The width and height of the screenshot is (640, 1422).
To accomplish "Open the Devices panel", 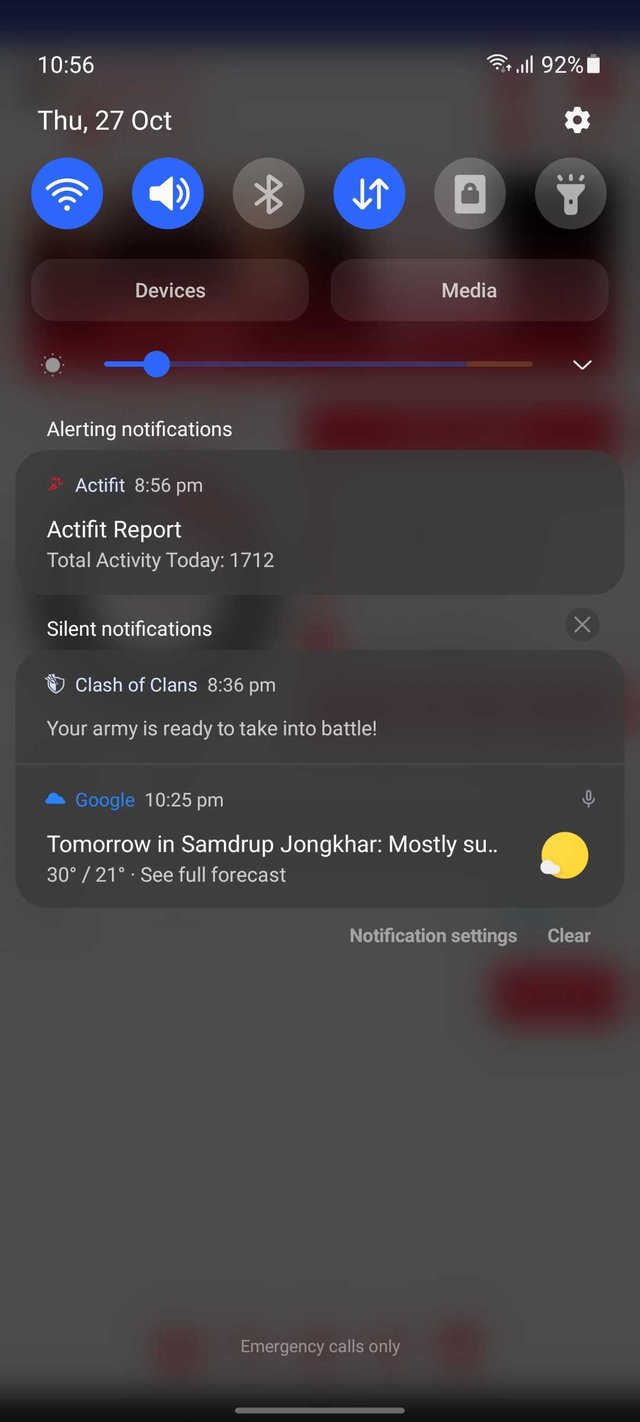I will (170, 290).
